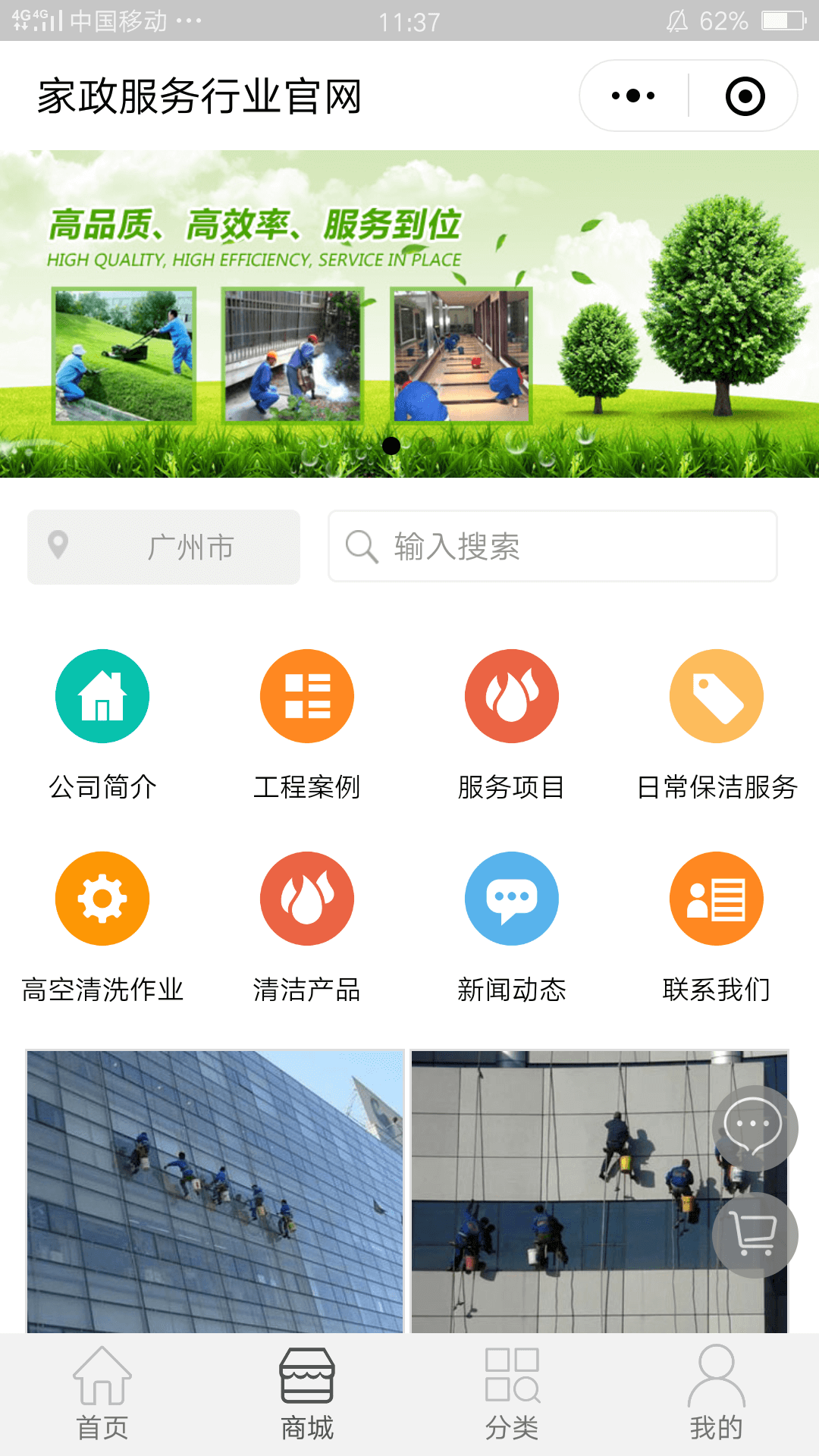Open the floating chat bubble
This screenshot has height=1456, width=819.
click(x=755, y=1128)
